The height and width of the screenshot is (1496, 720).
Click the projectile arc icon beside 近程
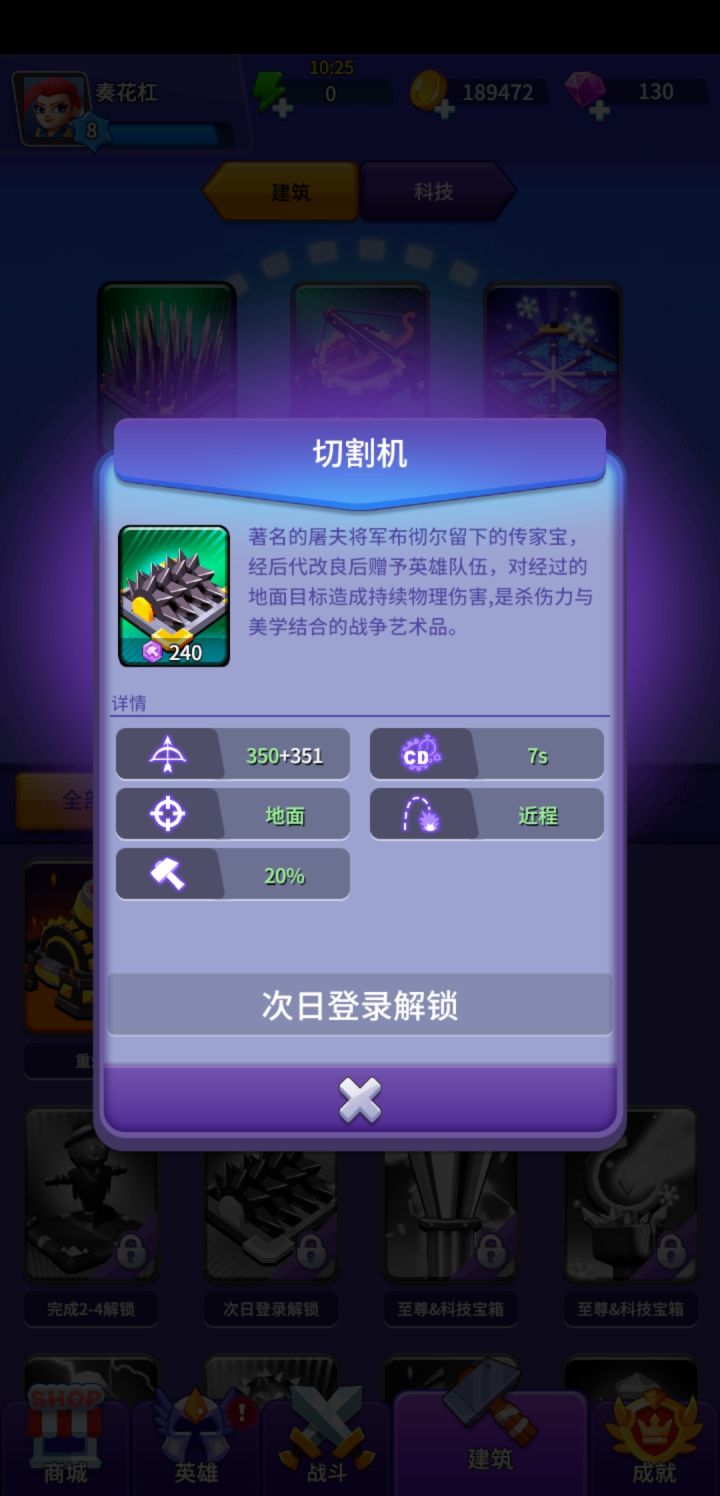click(422, 813)
